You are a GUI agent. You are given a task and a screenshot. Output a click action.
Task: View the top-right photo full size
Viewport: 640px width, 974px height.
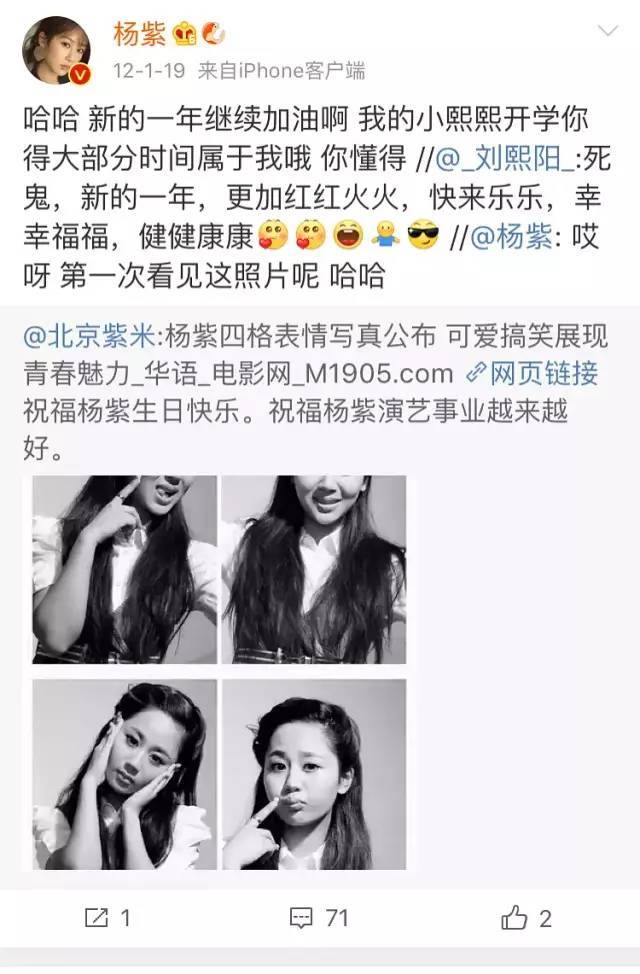tap(314, 569)
